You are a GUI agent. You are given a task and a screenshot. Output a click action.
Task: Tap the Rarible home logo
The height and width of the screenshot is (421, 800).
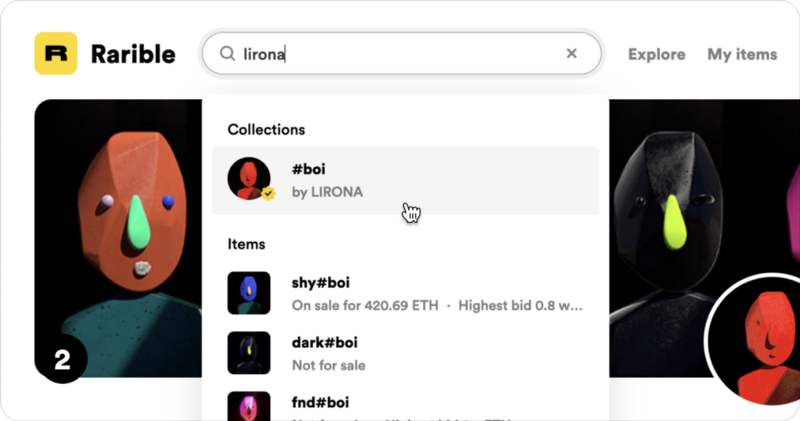56,54
